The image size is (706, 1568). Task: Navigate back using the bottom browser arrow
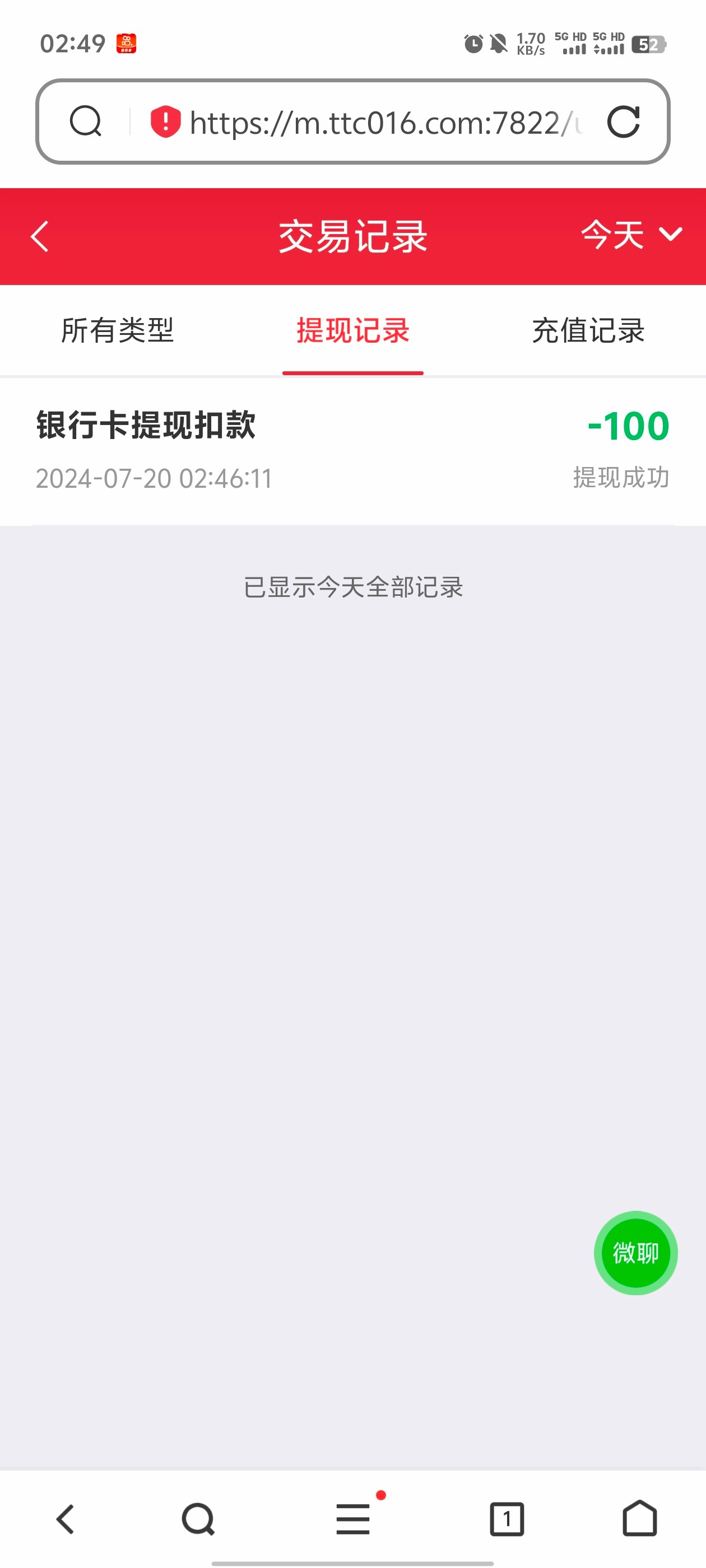(x=65, y=1519)
